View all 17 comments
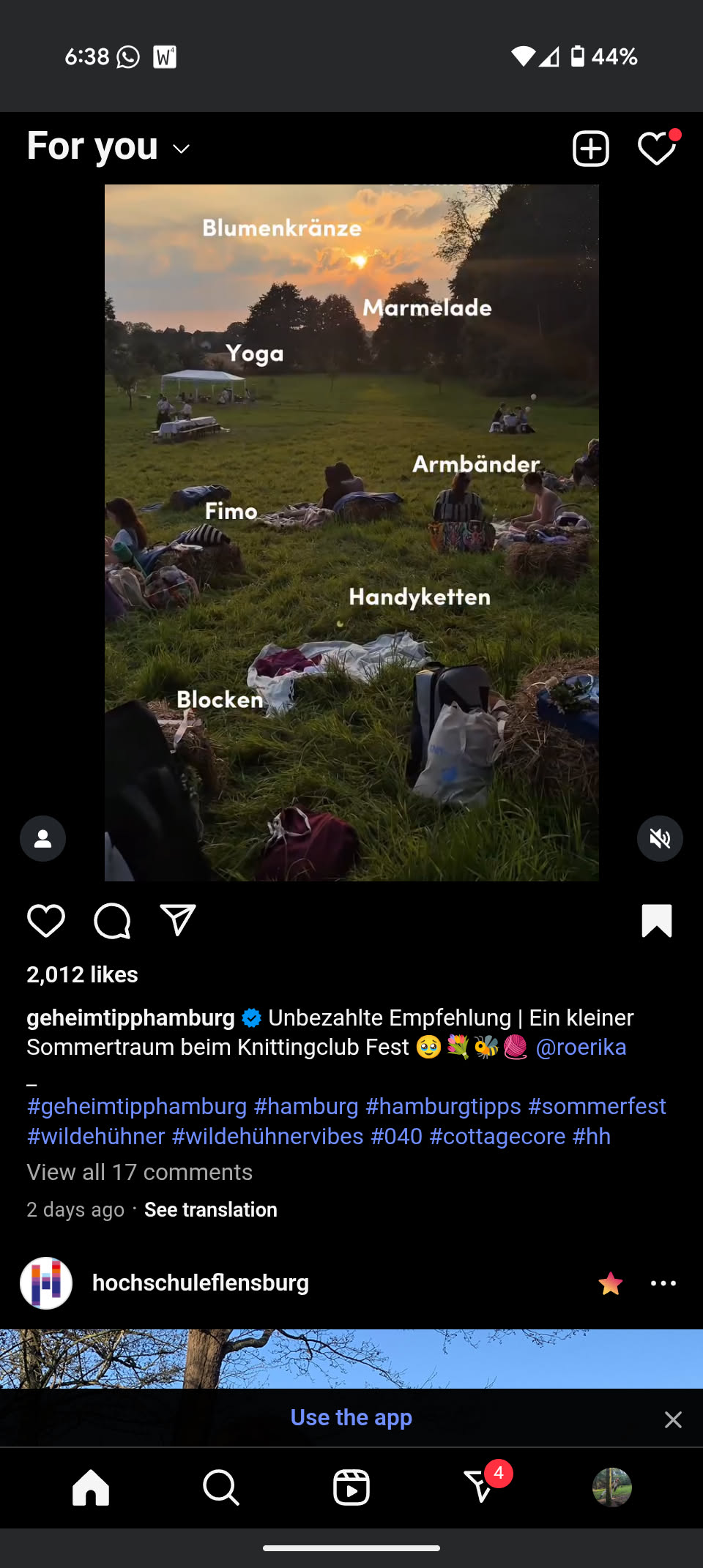This screenshot has width=703, height=1568. point(140,1172)
